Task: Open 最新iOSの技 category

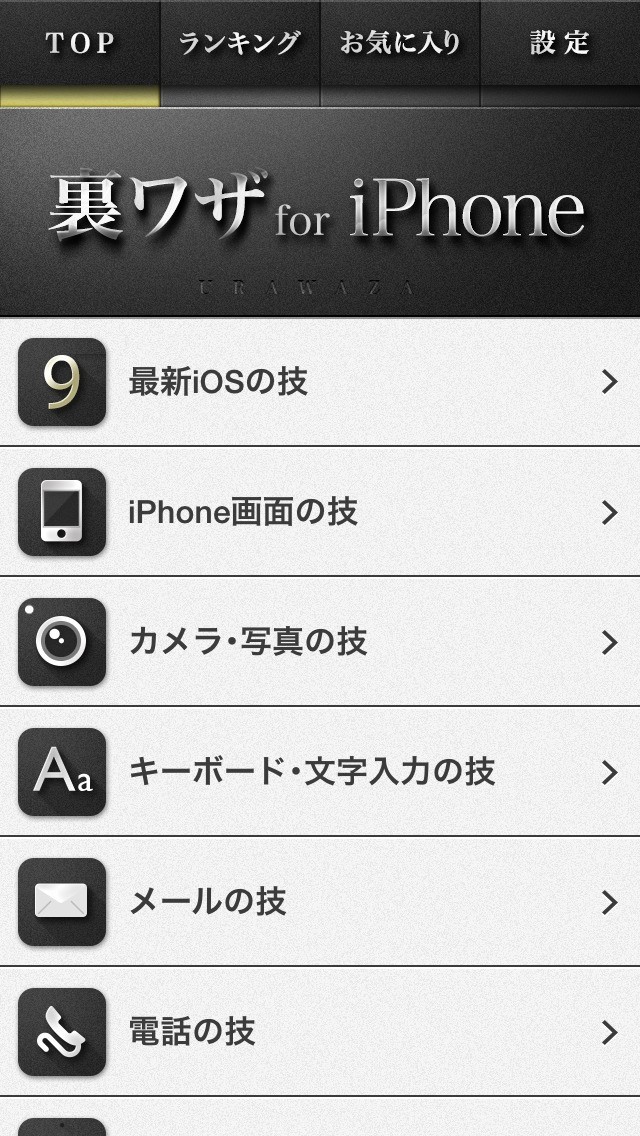Action: click(320, 382)
